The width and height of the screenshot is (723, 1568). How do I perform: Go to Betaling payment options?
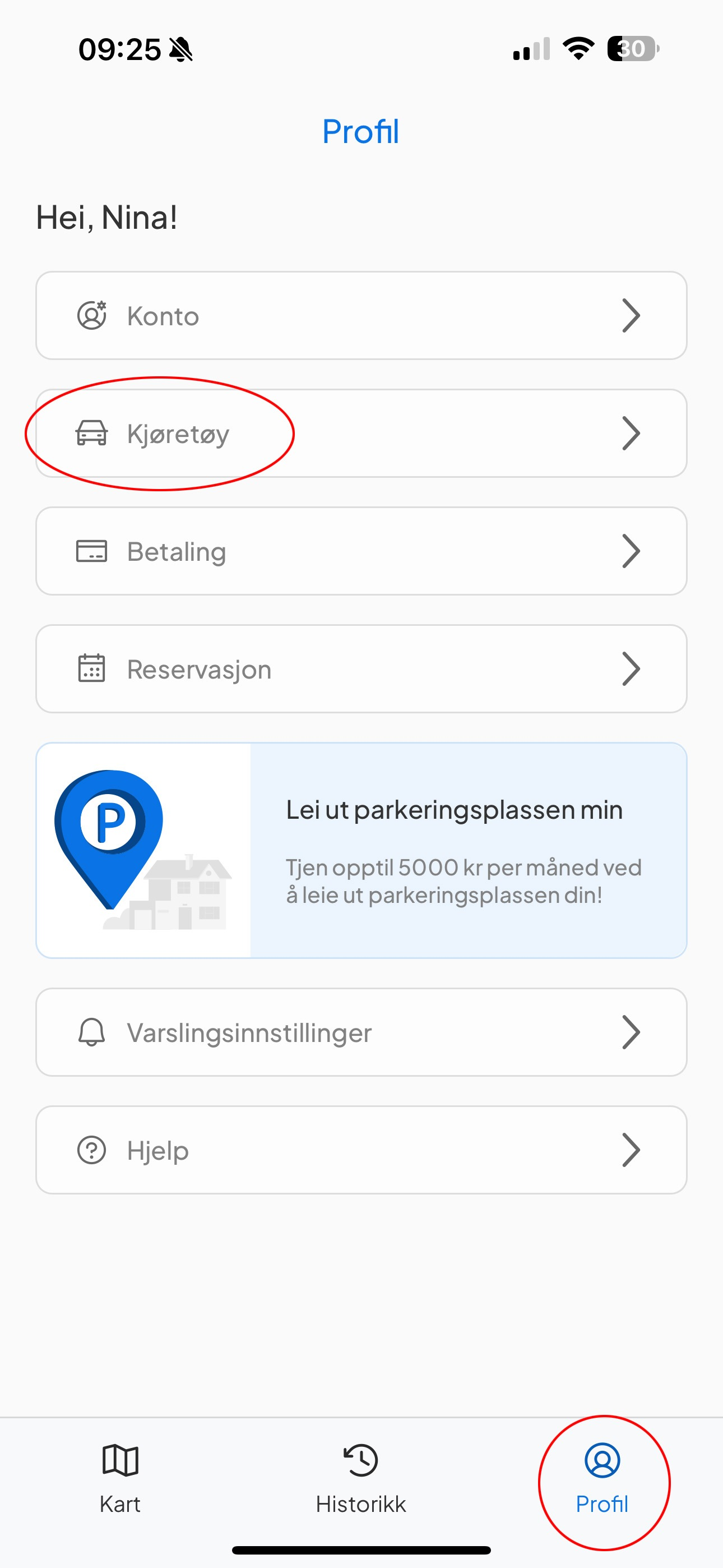coord(361,551)
